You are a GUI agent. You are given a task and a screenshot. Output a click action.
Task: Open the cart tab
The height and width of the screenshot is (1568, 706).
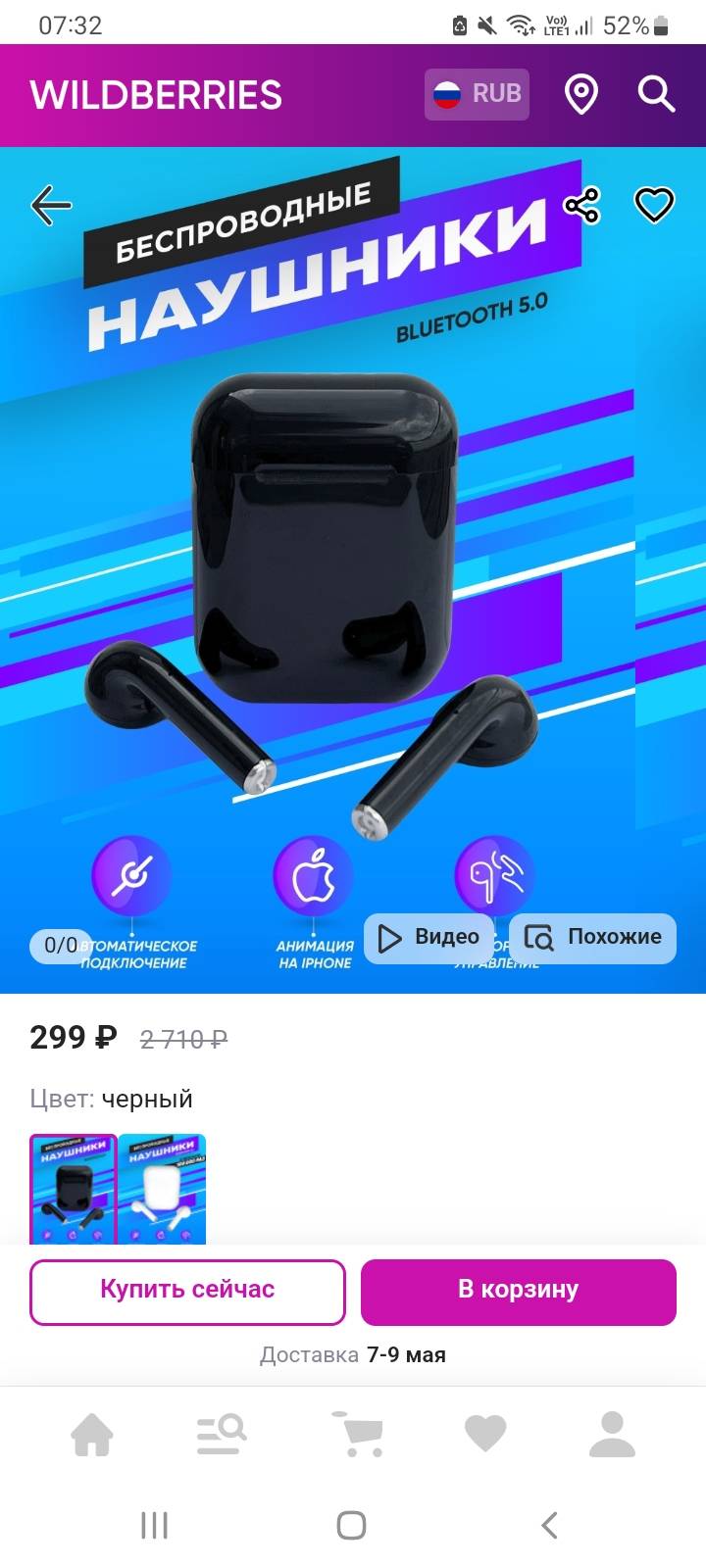(358, 1436)
